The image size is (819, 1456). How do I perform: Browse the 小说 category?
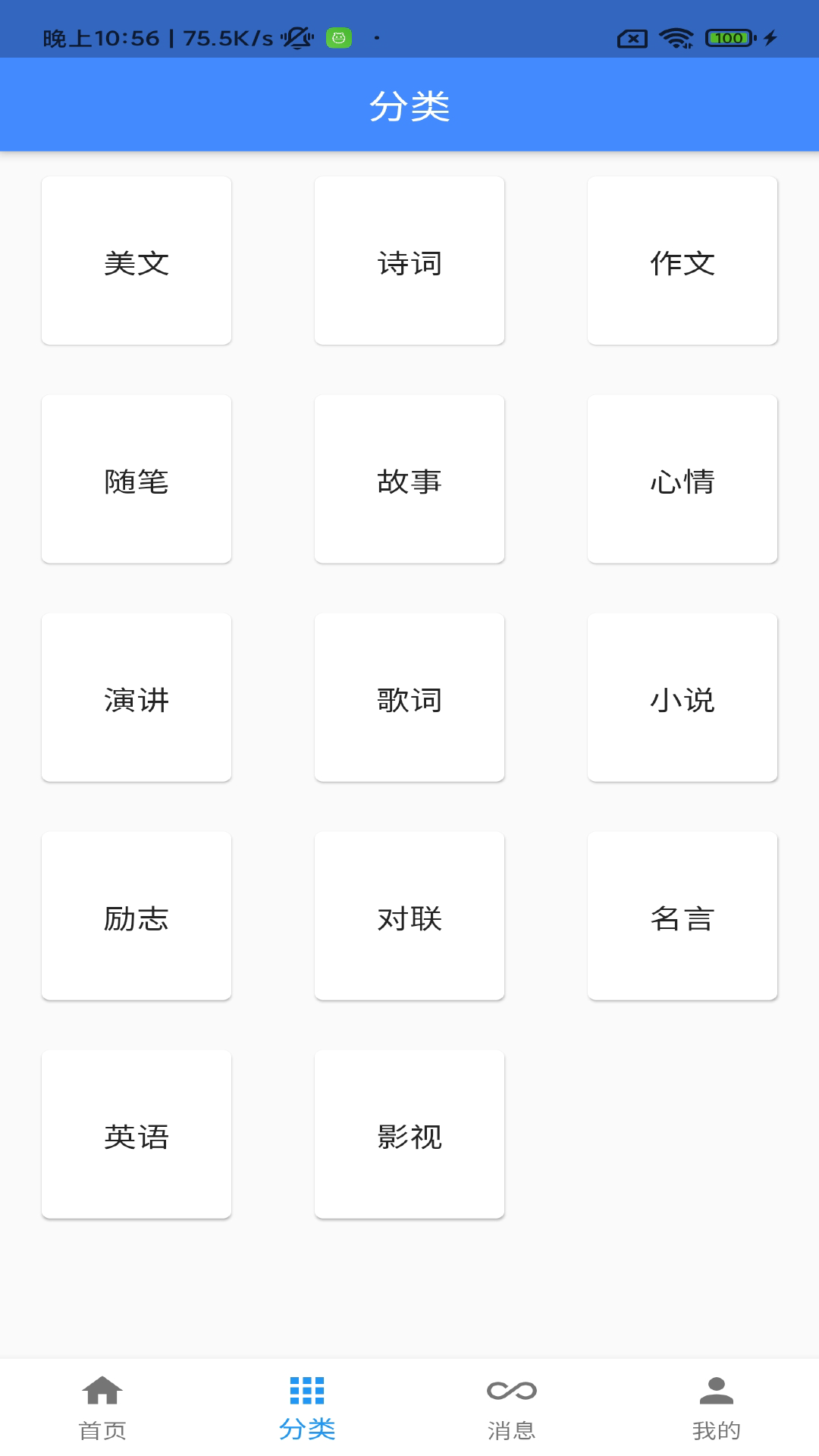(x=682, y=698)
